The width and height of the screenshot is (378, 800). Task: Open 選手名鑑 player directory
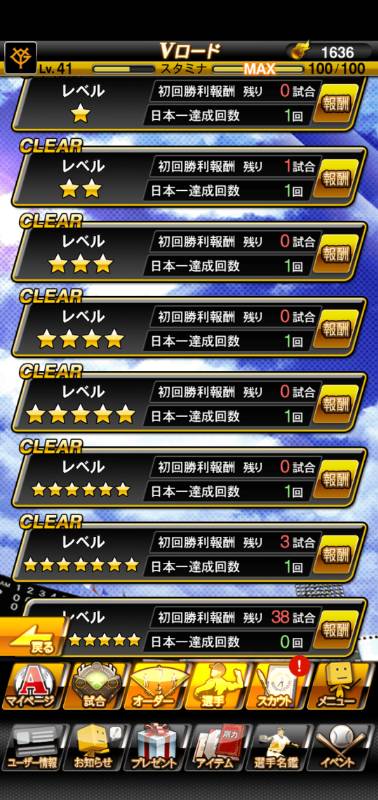pos(279,748)
